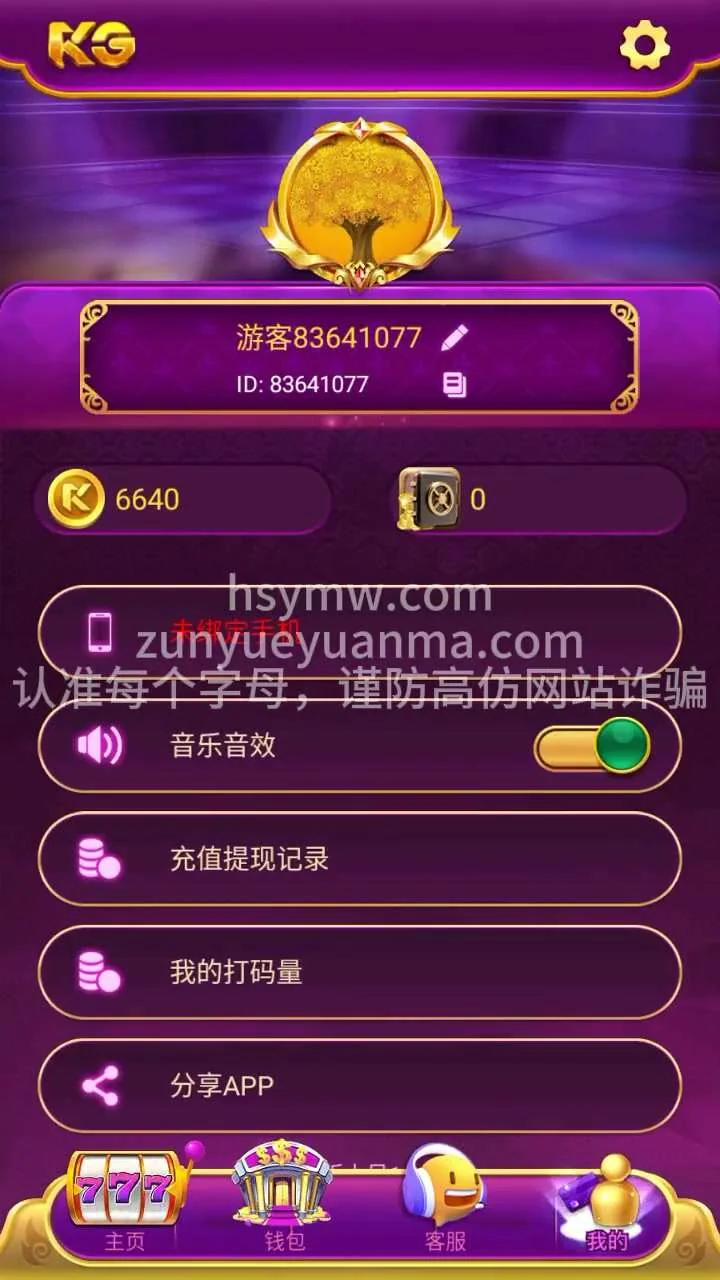Toggle the 音乐音效 sound switch
Image resolution: width=720 pixels, height=1280 pixels.
coord(592,746)
